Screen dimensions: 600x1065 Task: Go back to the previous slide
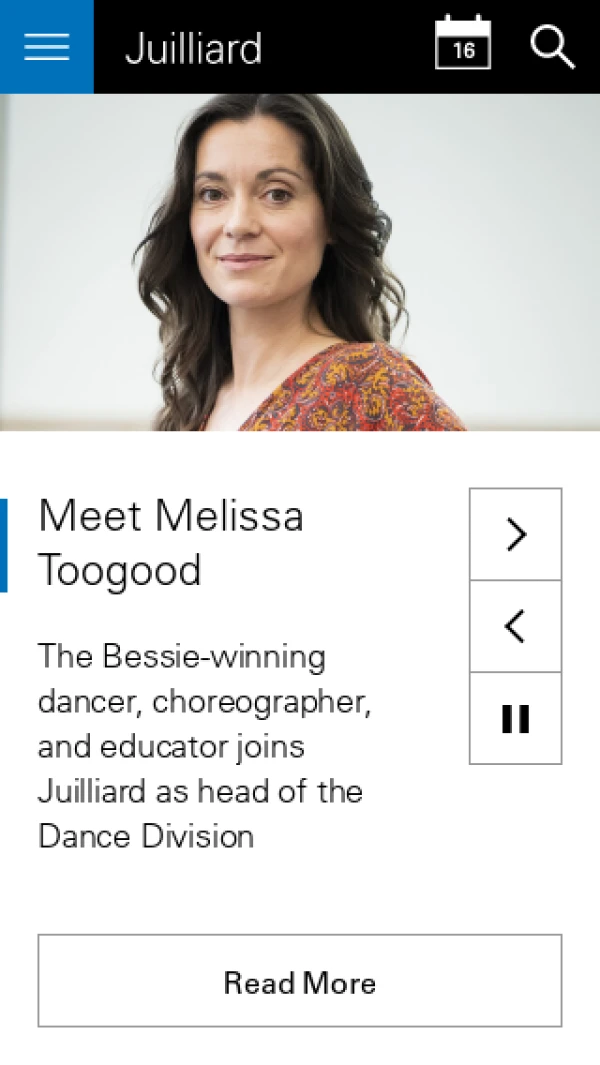point(515,627)
